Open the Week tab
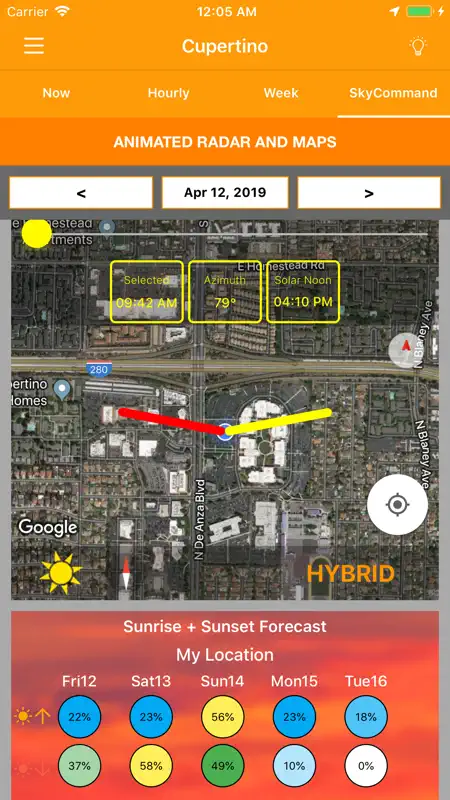Screen dimensions: 450x800 click(x=281, y=93)
